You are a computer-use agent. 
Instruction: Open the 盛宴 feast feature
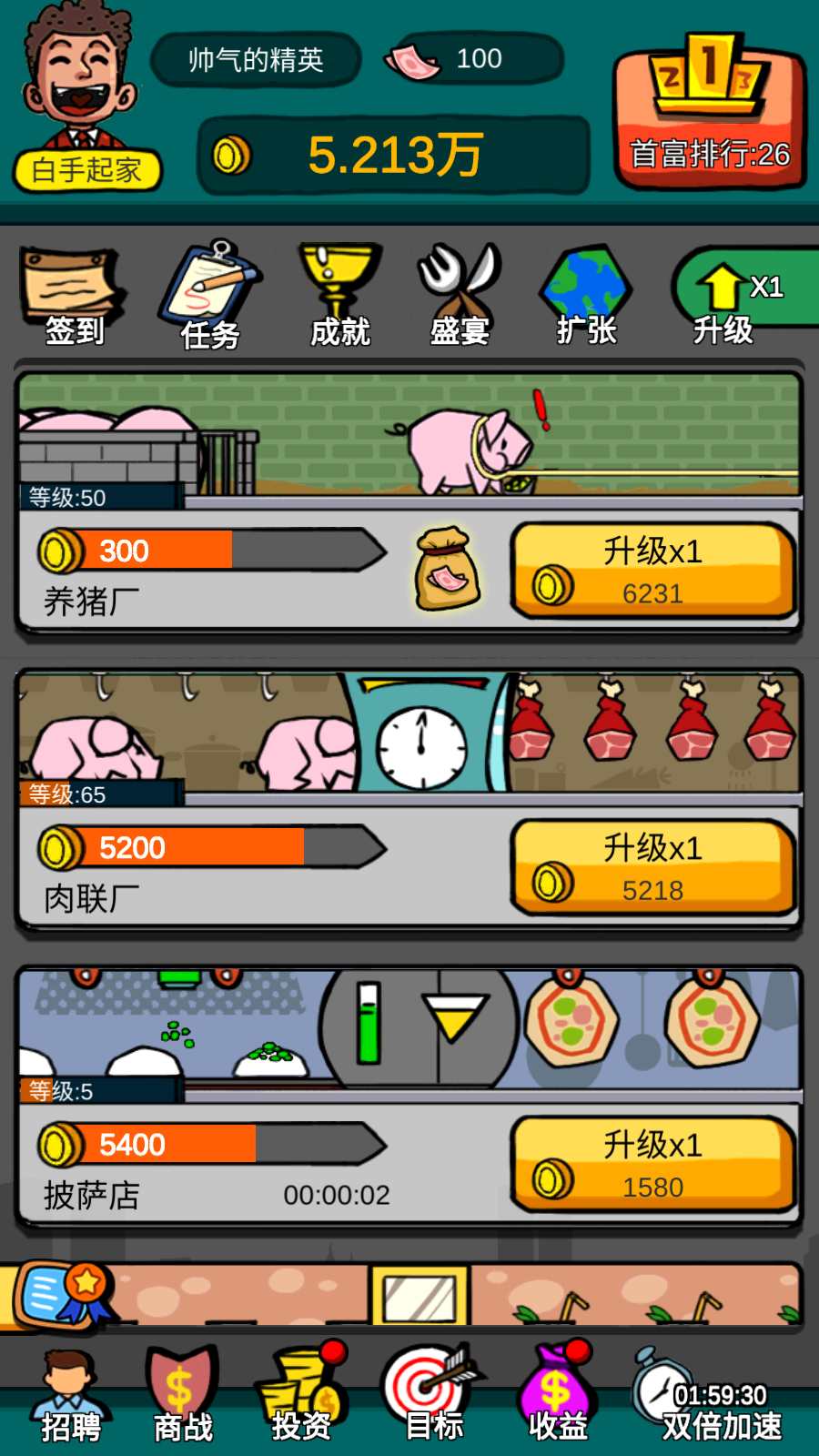(x=459, y=293)
